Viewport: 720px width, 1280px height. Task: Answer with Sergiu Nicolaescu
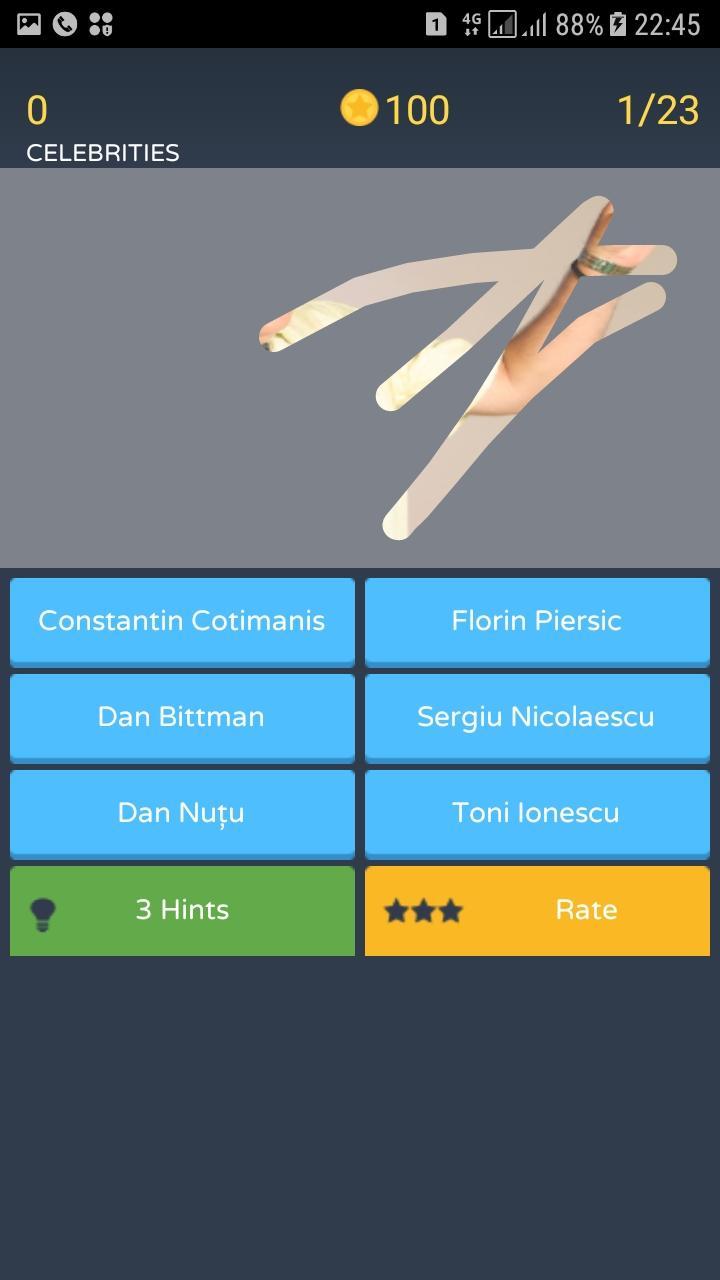537,717
